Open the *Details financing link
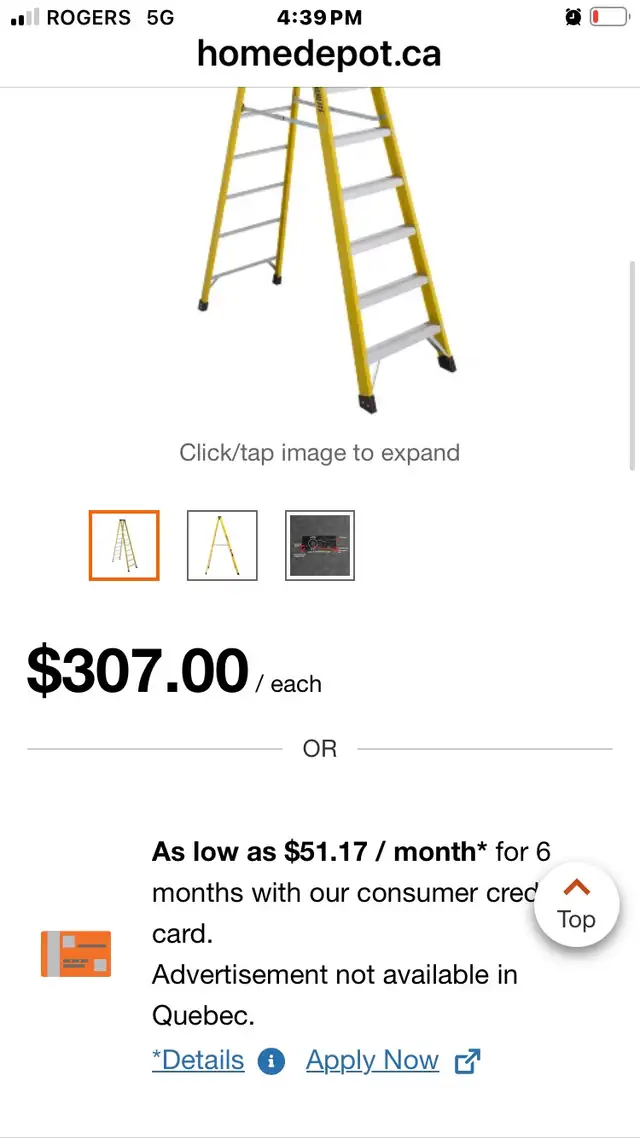The height and width of the screenshot is (1138, 640). point(198,1061)
